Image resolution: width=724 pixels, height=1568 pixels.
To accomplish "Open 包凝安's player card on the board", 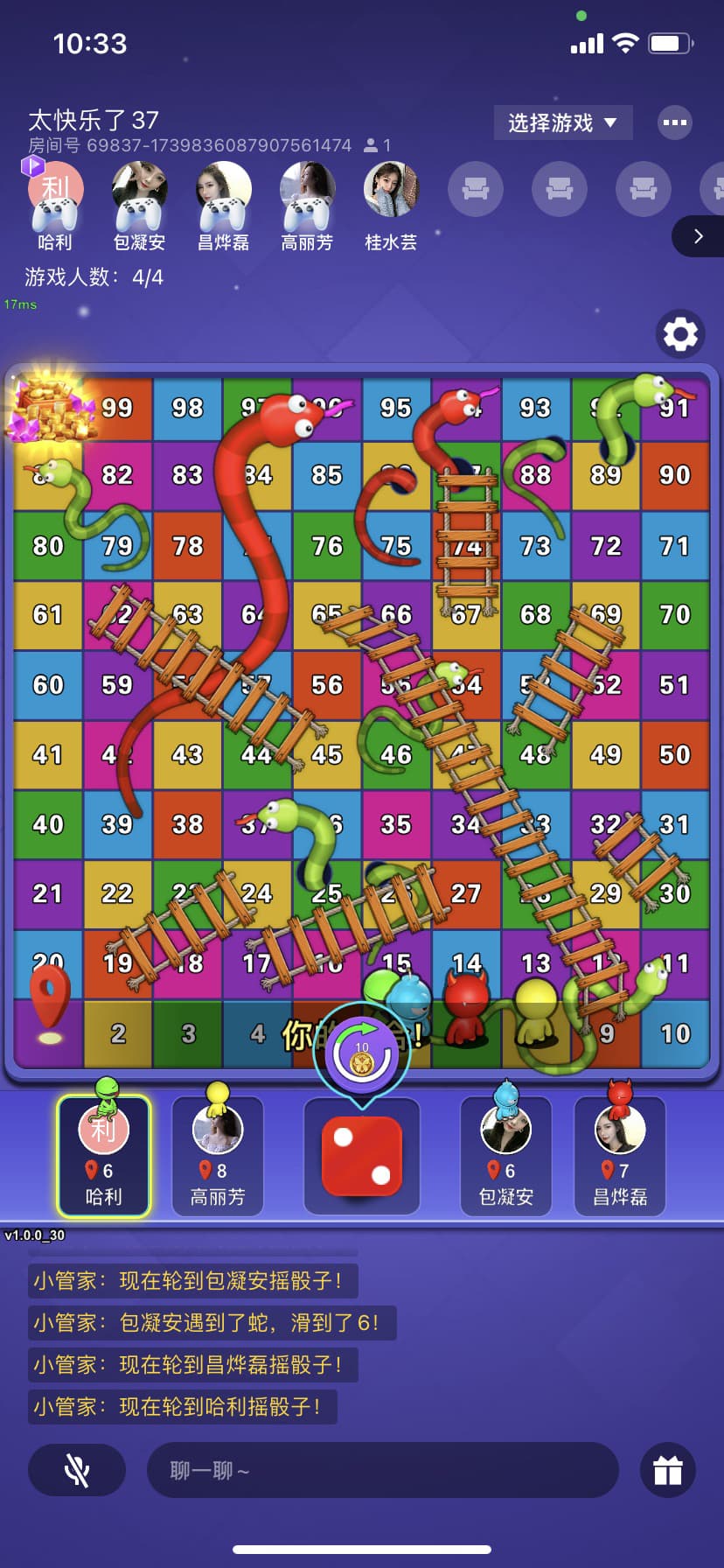I will (x=505, y=1156).
